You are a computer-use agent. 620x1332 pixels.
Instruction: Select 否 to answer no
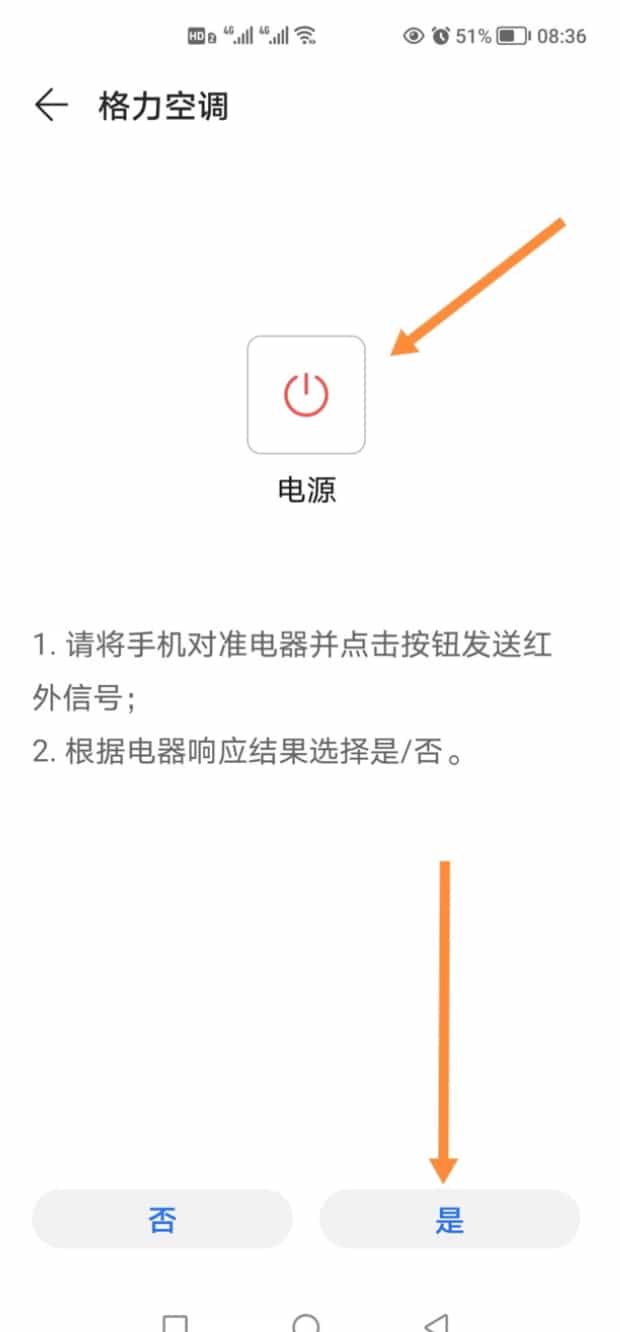(x=162, y=1219)
